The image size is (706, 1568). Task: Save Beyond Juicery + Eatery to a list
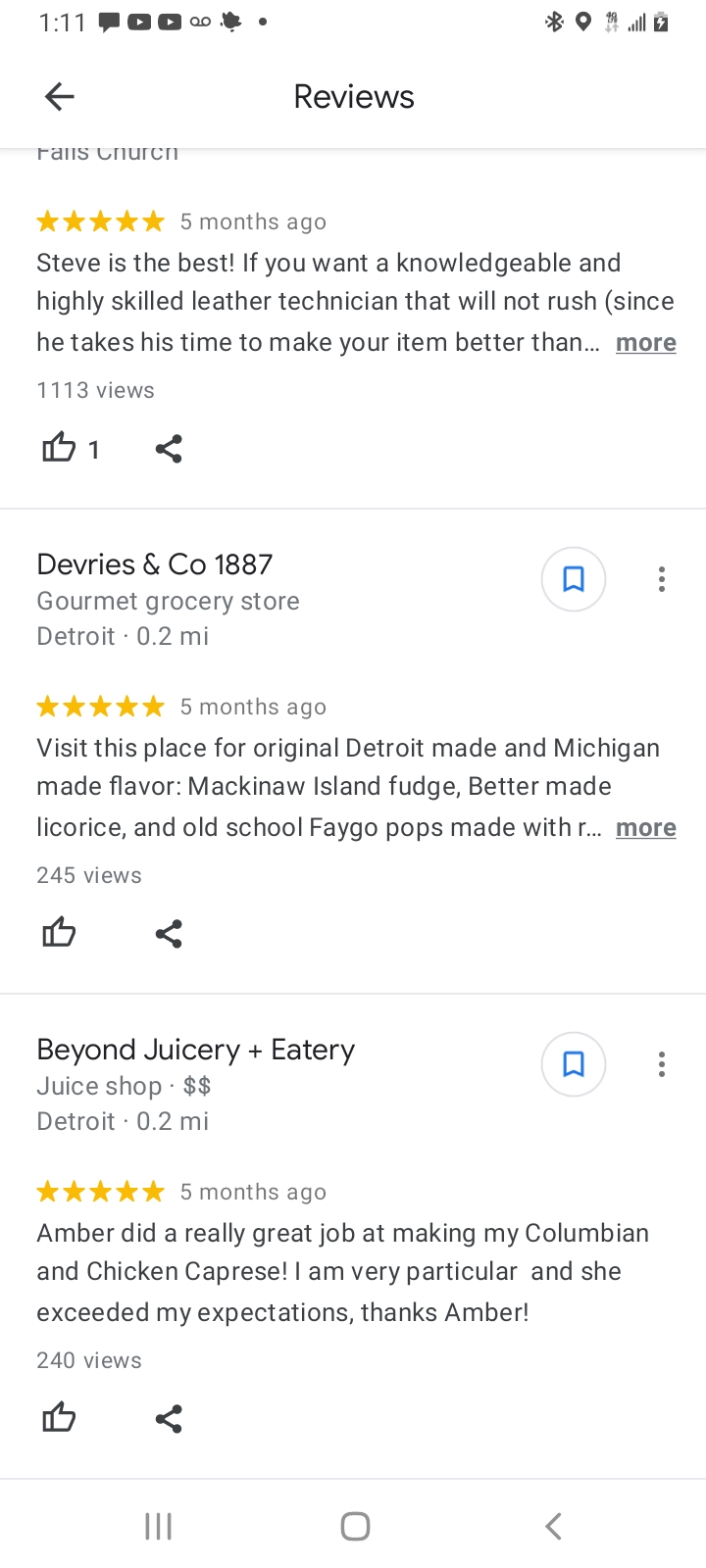(x=574, y=1064)
